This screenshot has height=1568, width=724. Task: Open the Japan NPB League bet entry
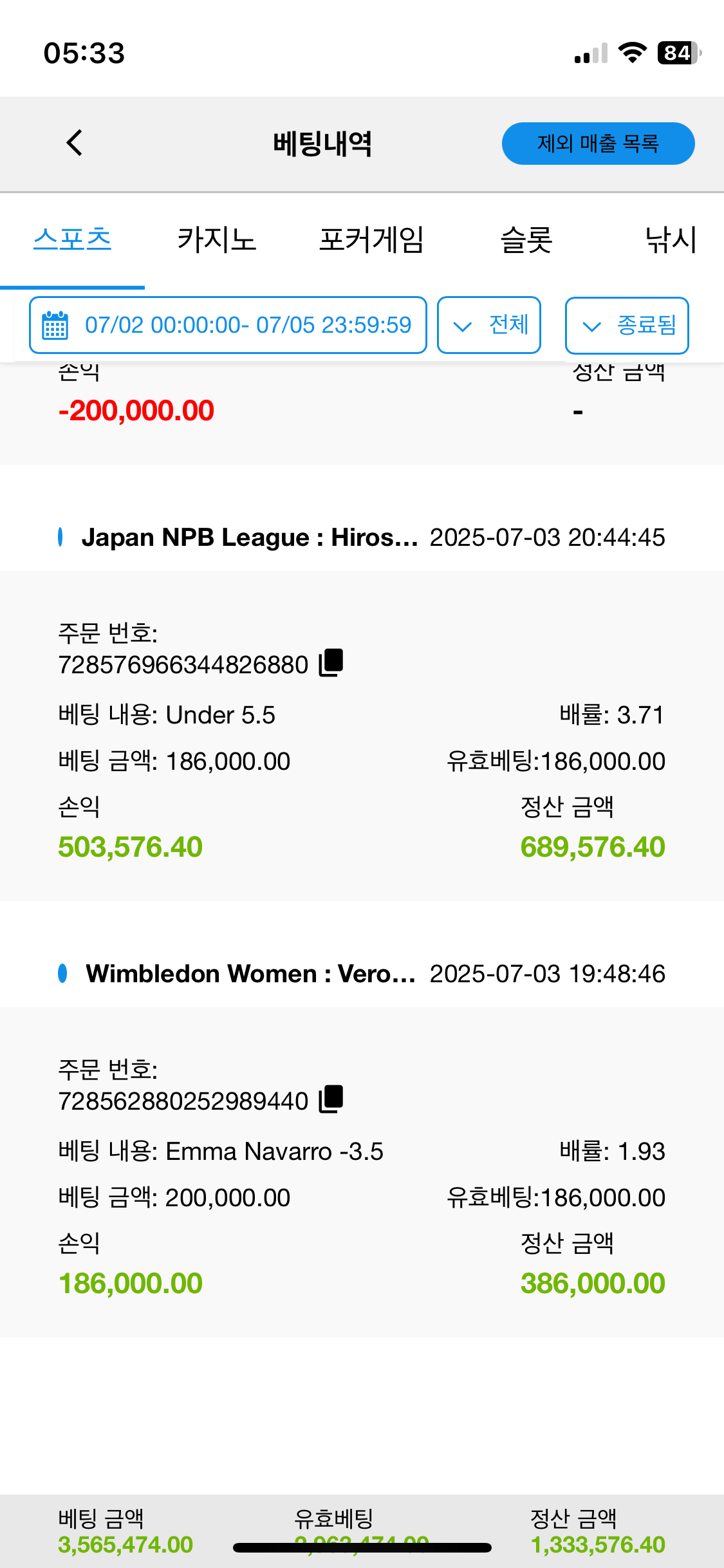tap(250, 537)
